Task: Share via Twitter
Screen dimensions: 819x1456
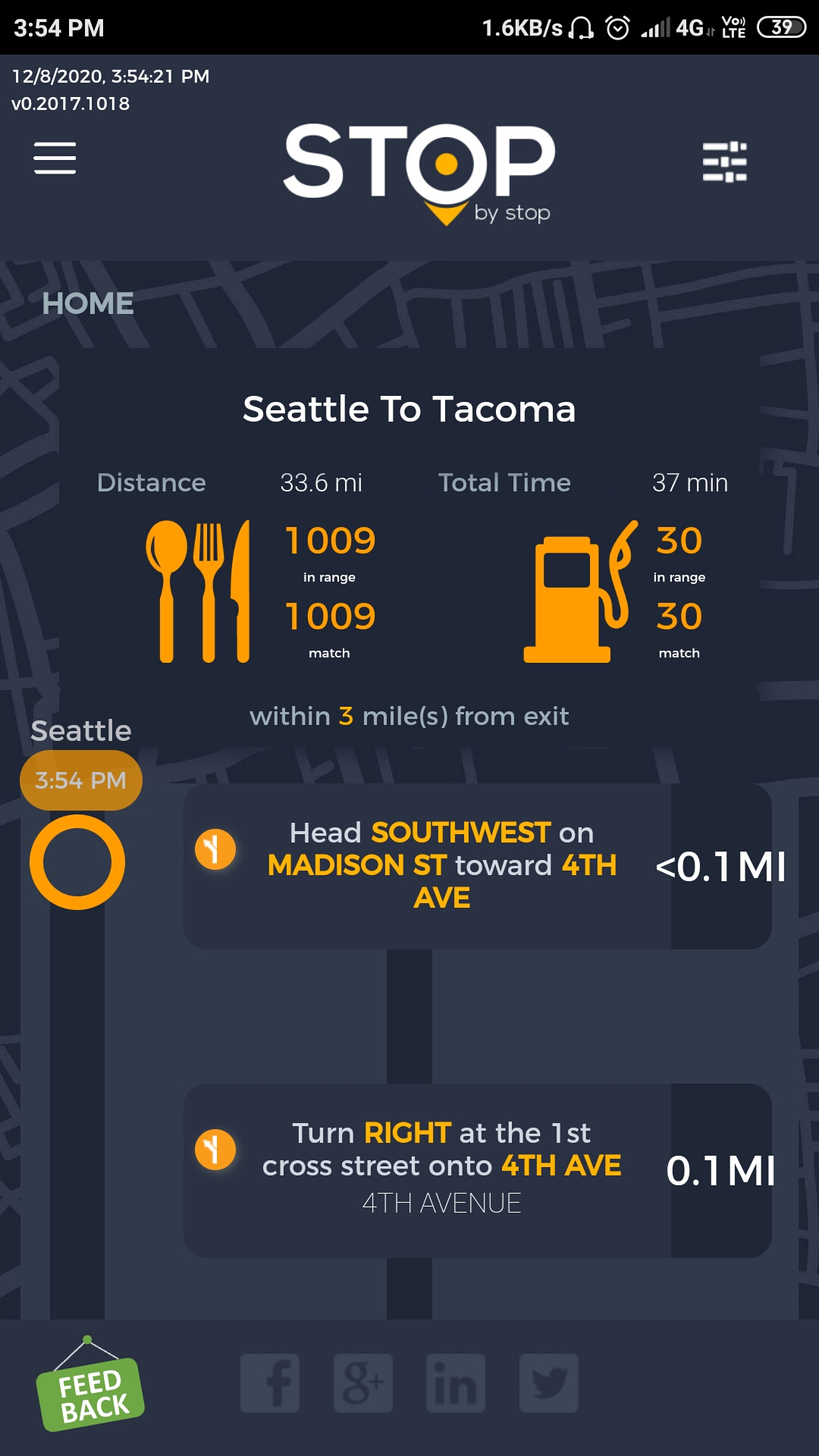Action: 549,1383
